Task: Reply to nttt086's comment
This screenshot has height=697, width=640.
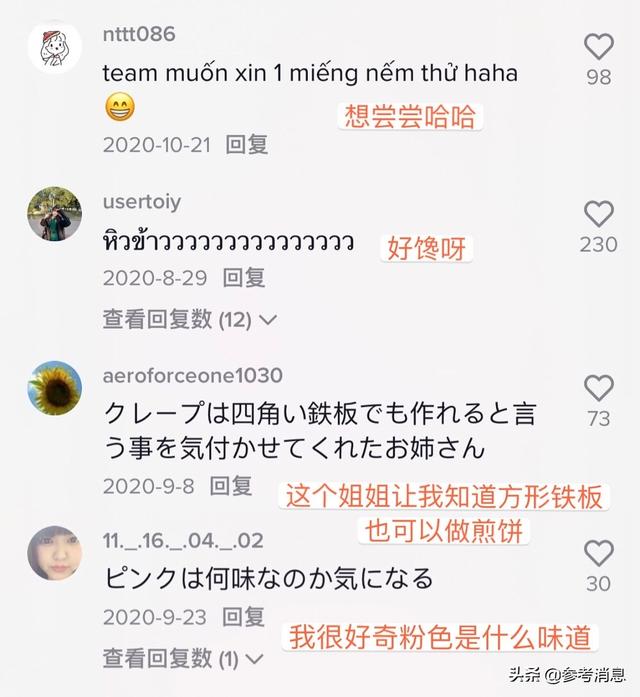Action: point(246,144)
